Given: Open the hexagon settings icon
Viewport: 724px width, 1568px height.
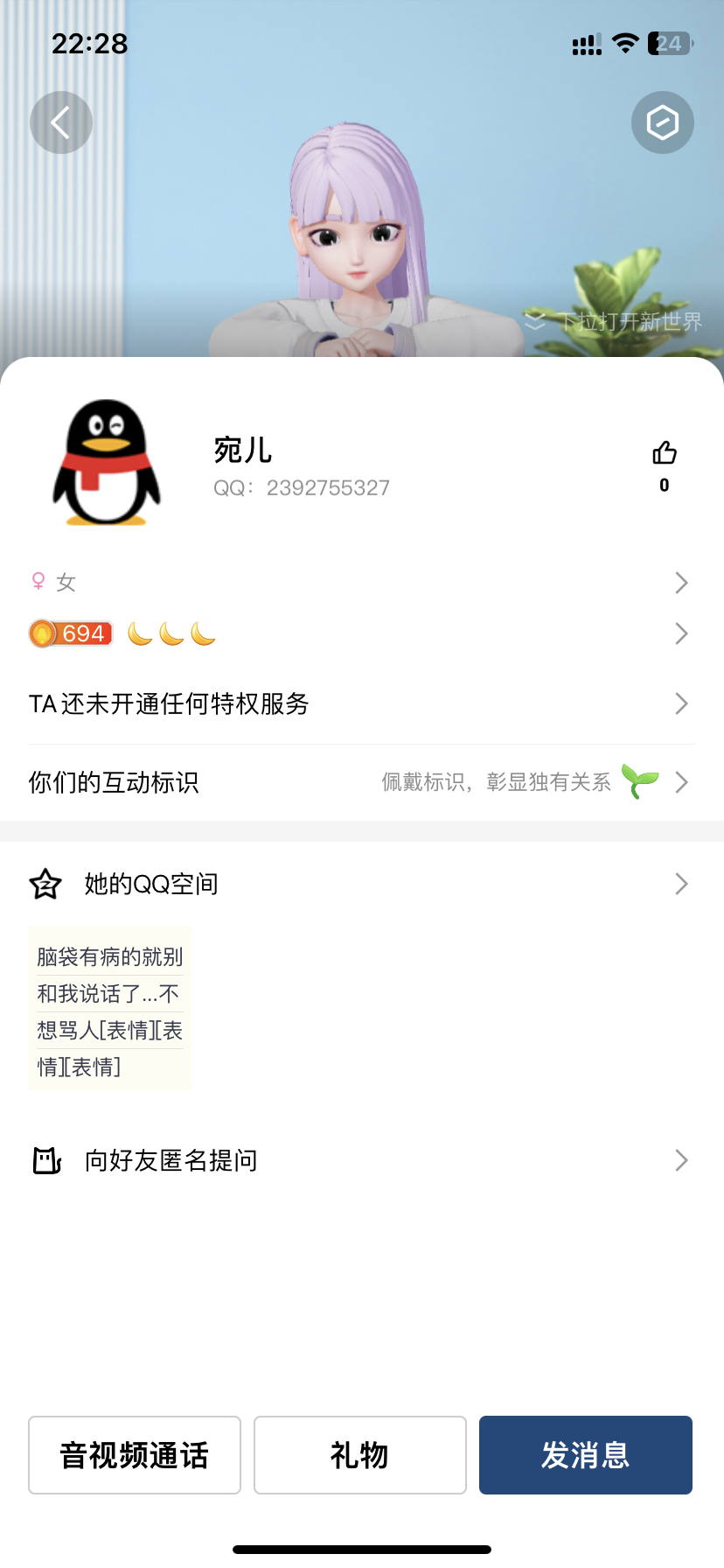Looking at the screenshot, I should [662, 122].
